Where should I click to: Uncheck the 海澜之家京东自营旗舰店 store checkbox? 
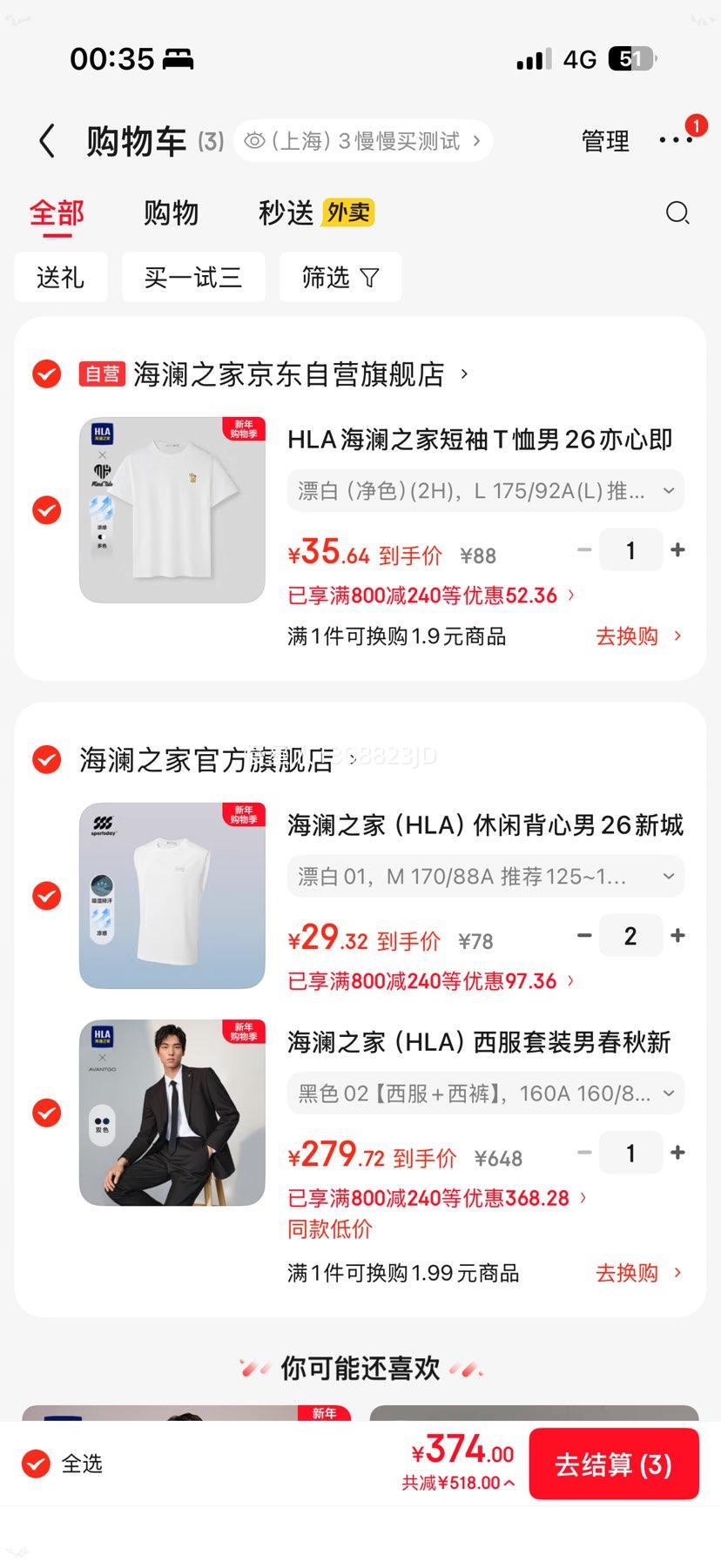point(46,374)
